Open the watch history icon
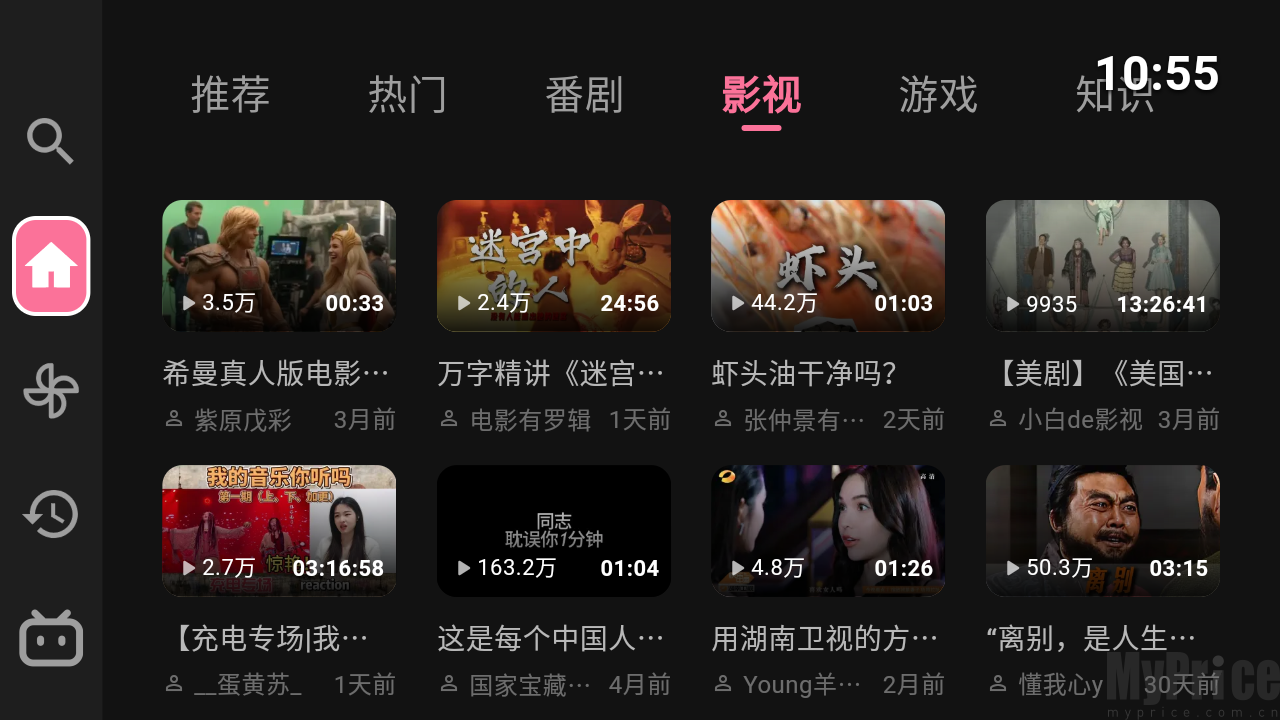Image resolution: width=1280 pixels, height=720 pixels. (x=51, y=514)
